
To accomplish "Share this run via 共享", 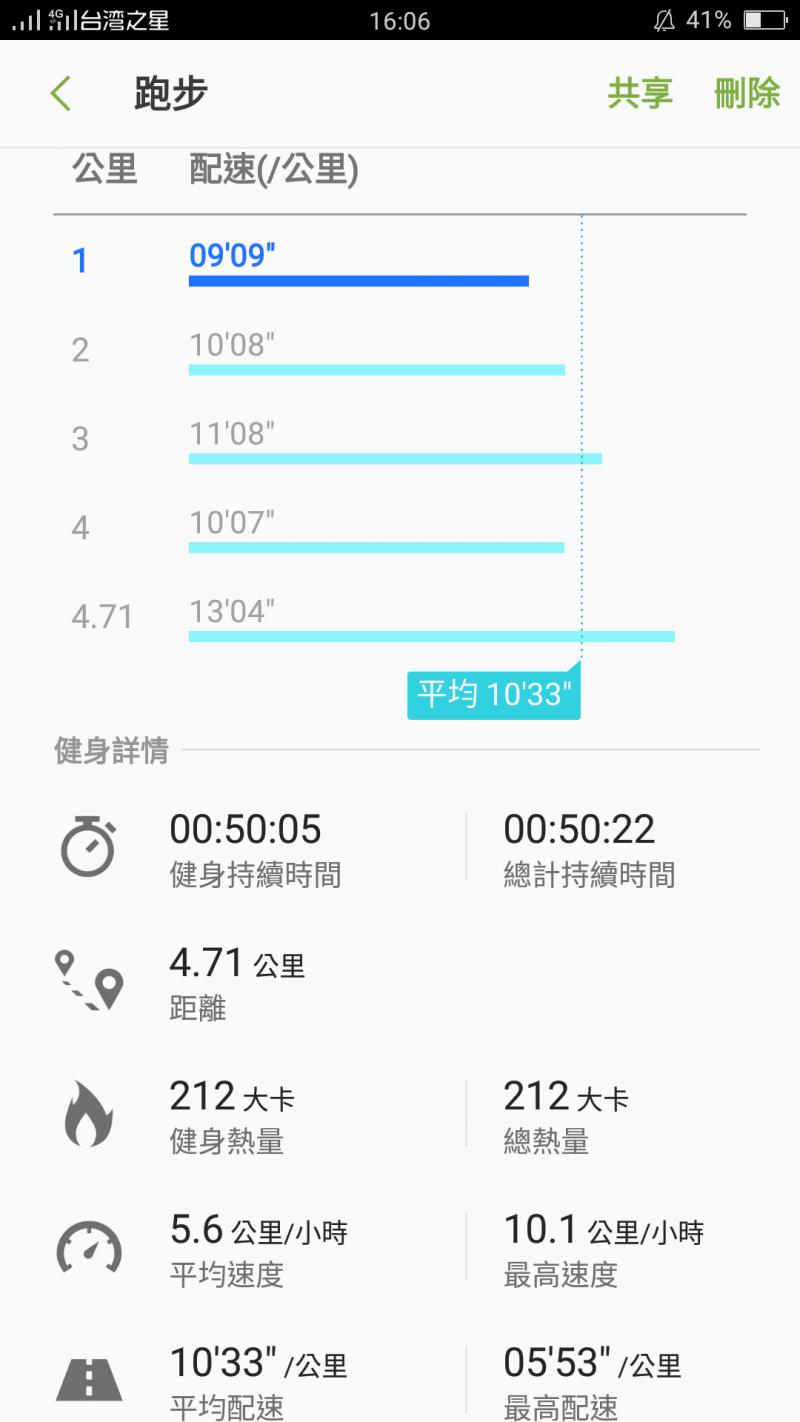I will coord(640,94).
